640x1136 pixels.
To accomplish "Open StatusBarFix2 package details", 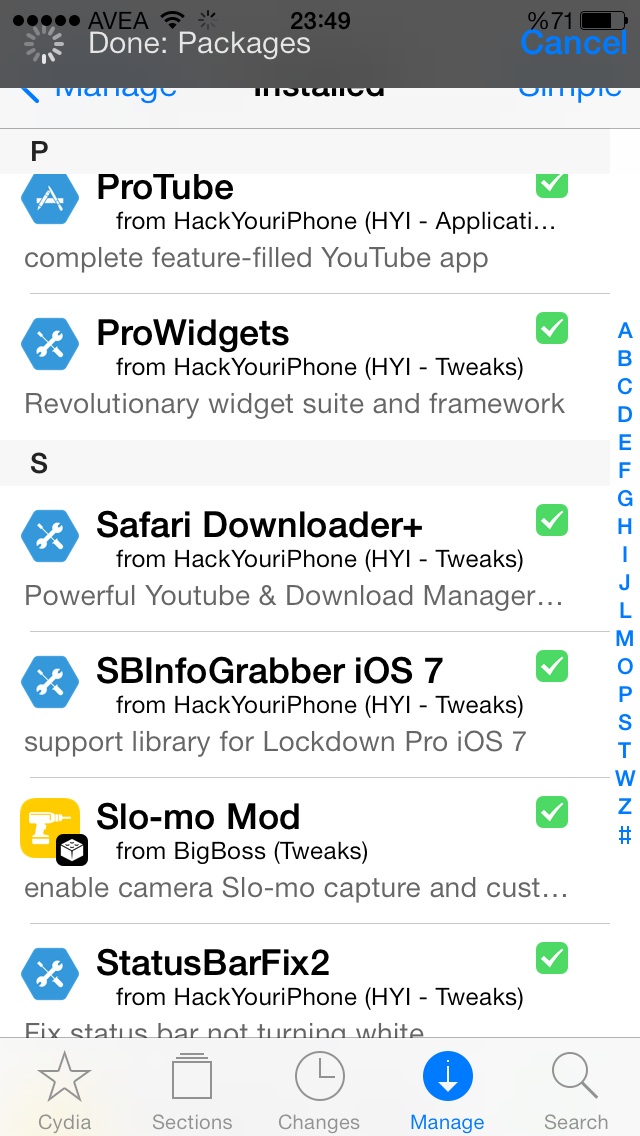I will click(x=304, y=981).
